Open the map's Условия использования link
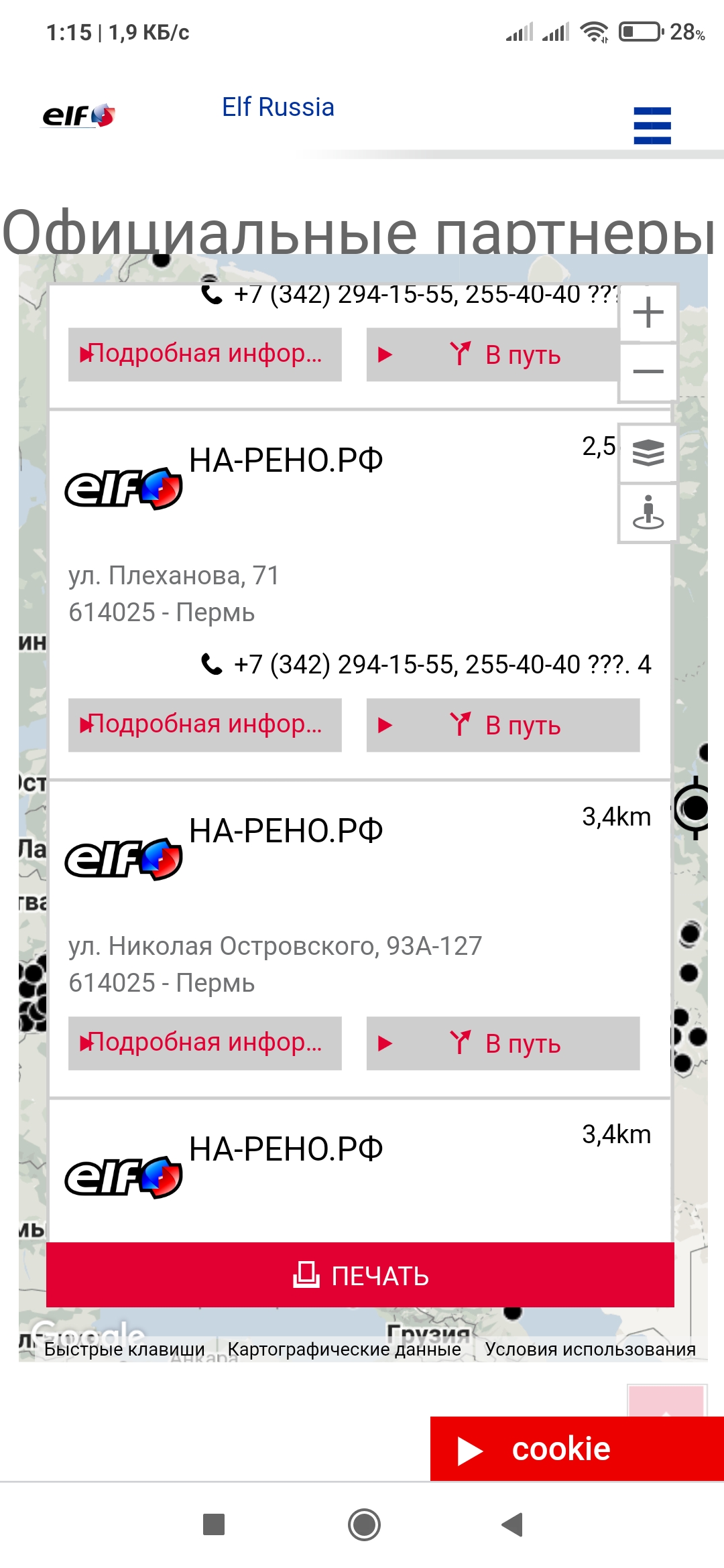This screenshot has height=1568, width=724. coord(591,1349)
